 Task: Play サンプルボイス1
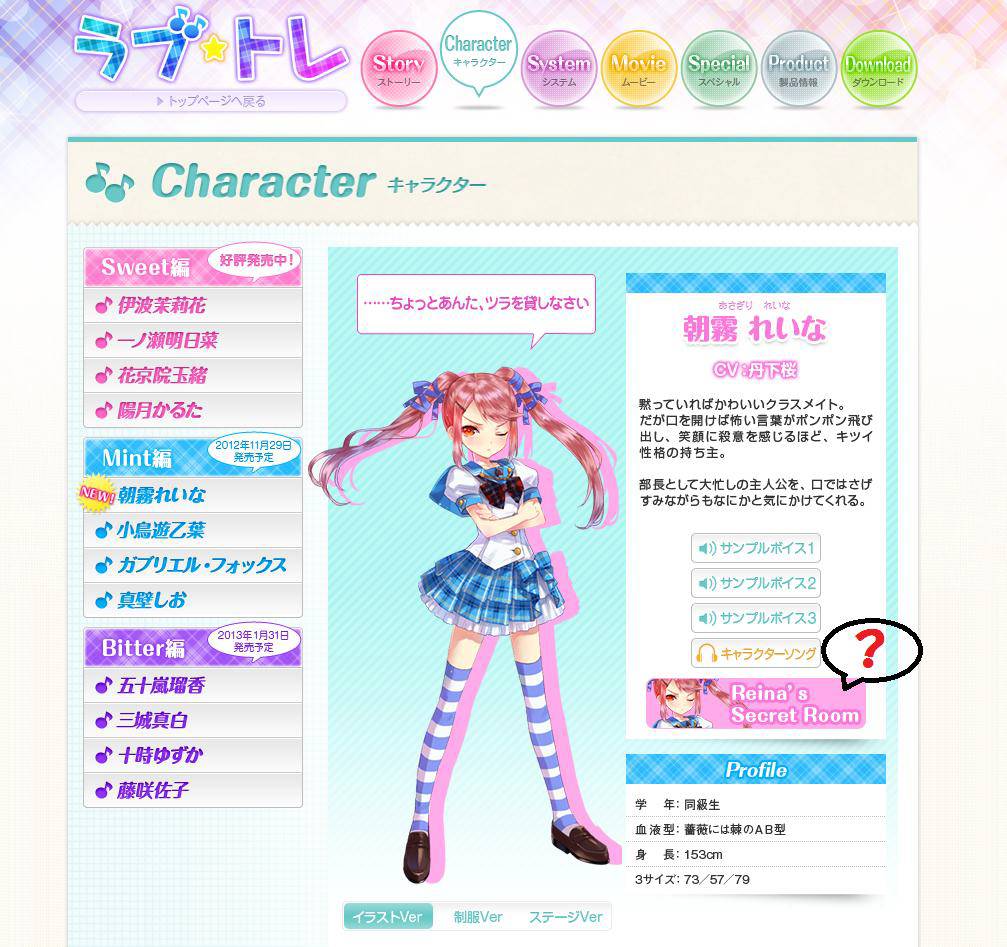(x=756, y=548)
